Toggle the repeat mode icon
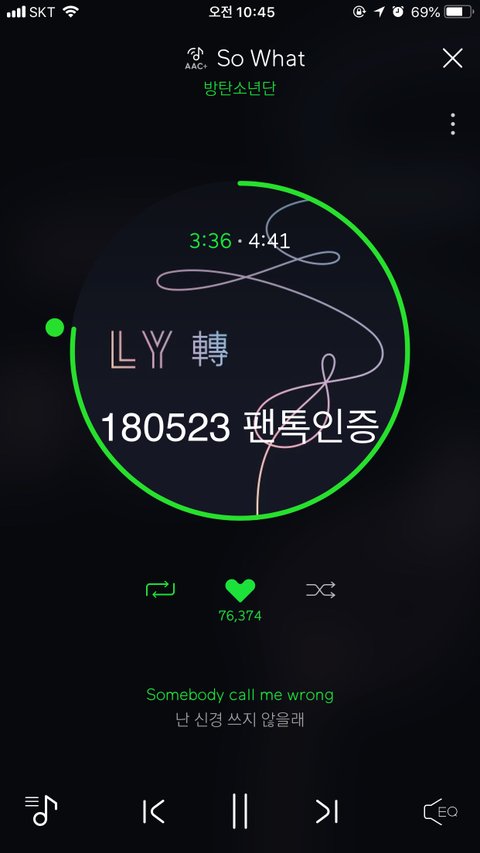The width and height of the screenshot is (480, 853). 161,590
